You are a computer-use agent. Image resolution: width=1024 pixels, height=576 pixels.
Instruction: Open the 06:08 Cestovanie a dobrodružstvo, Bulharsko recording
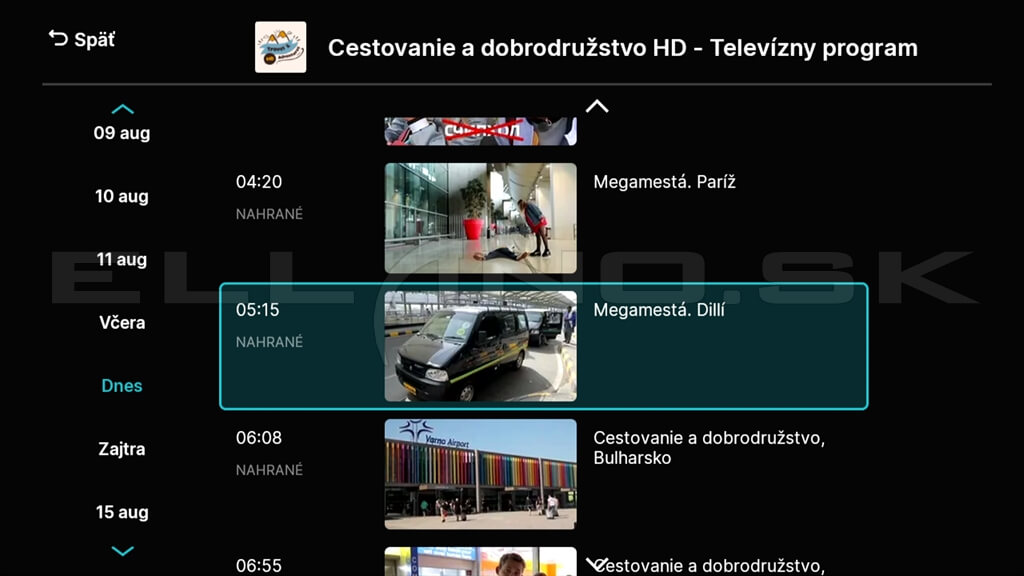click(543, 474)
